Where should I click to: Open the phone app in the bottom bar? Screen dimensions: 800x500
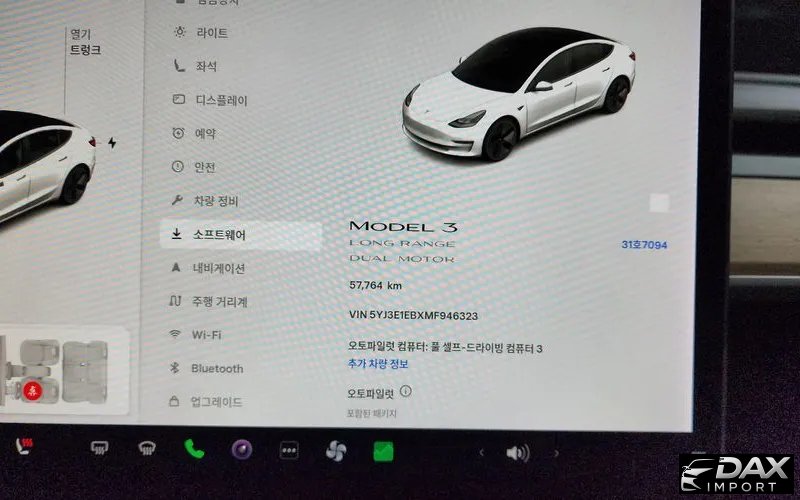pos(193,449)
